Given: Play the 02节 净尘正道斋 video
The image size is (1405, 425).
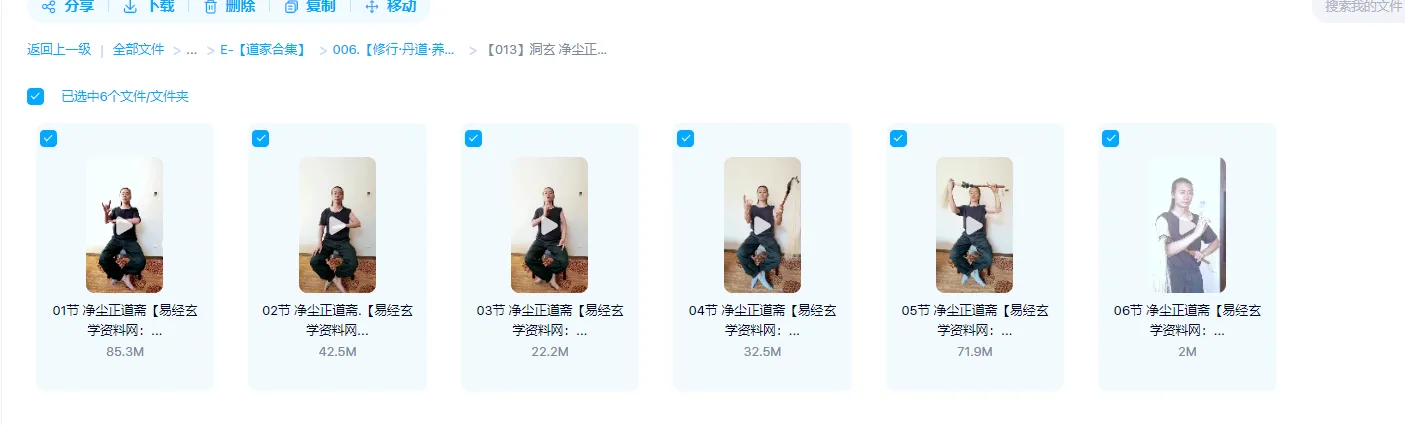Looking at the screenshot, I should [337, 225].
